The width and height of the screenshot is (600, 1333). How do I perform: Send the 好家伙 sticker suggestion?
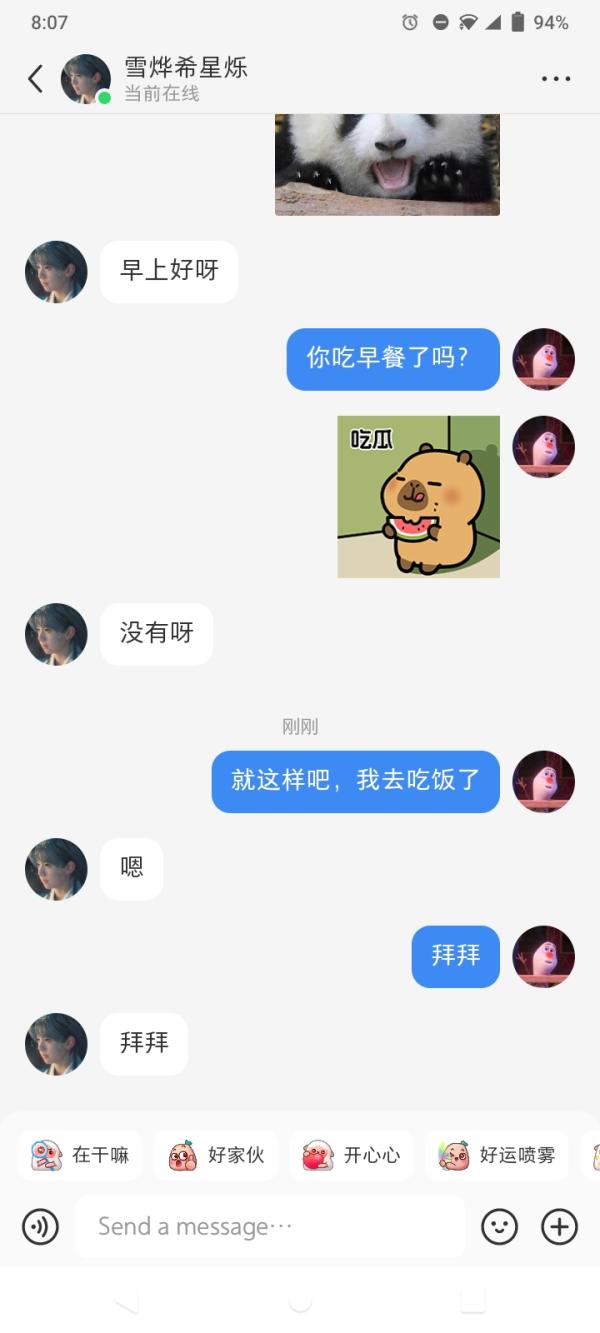(216, 1155)
